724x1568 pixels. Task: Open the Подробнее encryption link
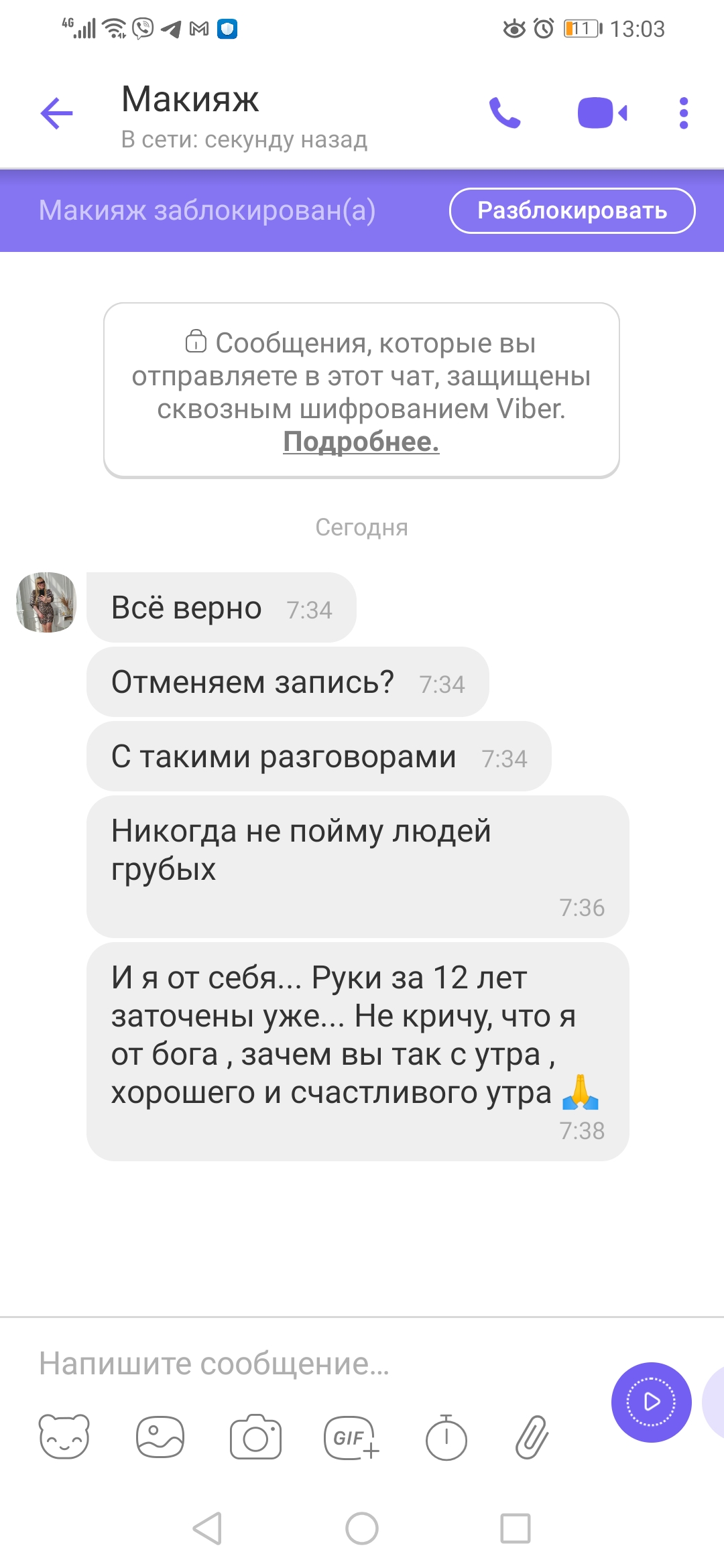point(361,442)
